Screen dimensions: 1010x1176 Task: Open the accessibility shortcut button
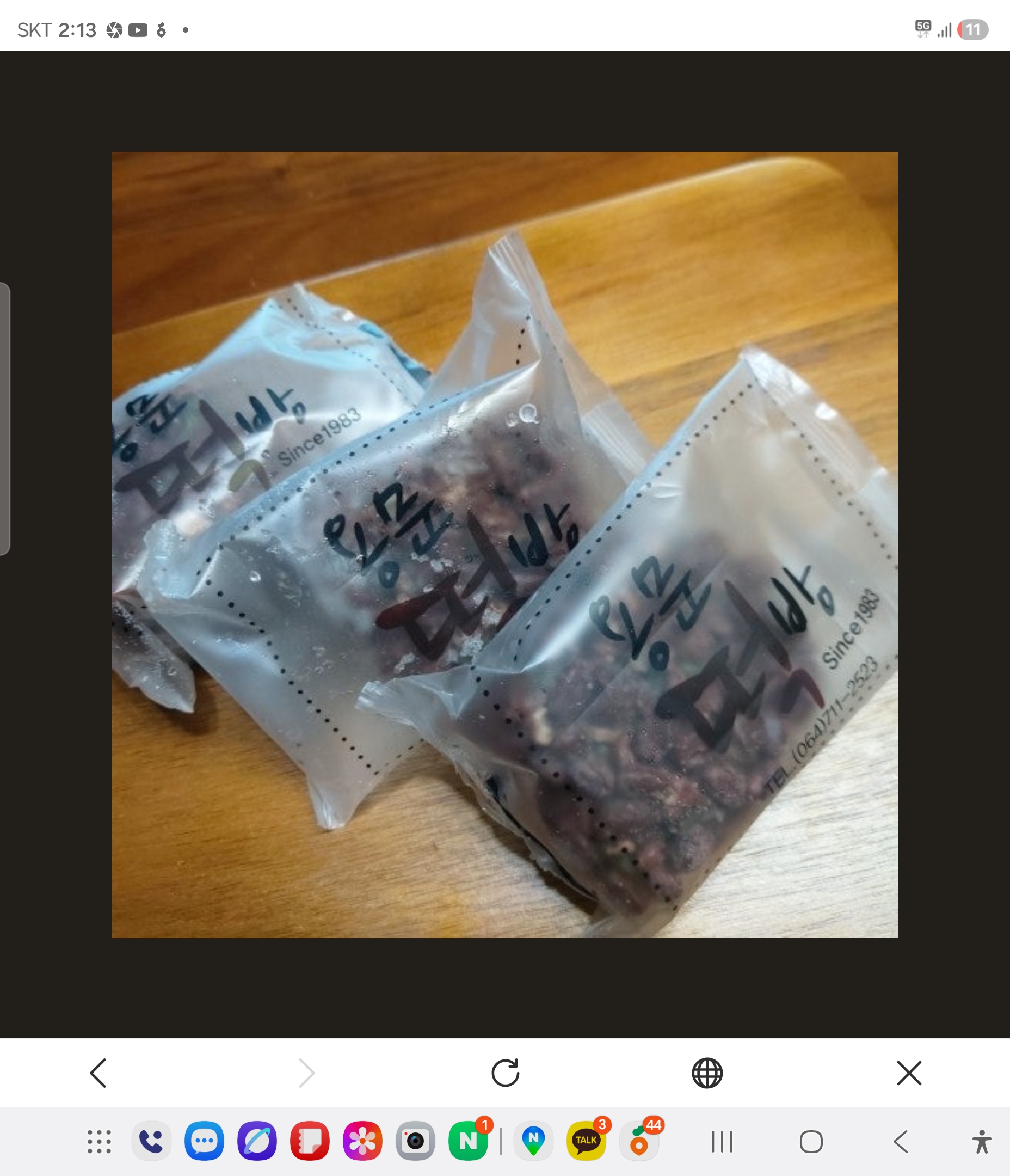click(x=981, y=1141)
